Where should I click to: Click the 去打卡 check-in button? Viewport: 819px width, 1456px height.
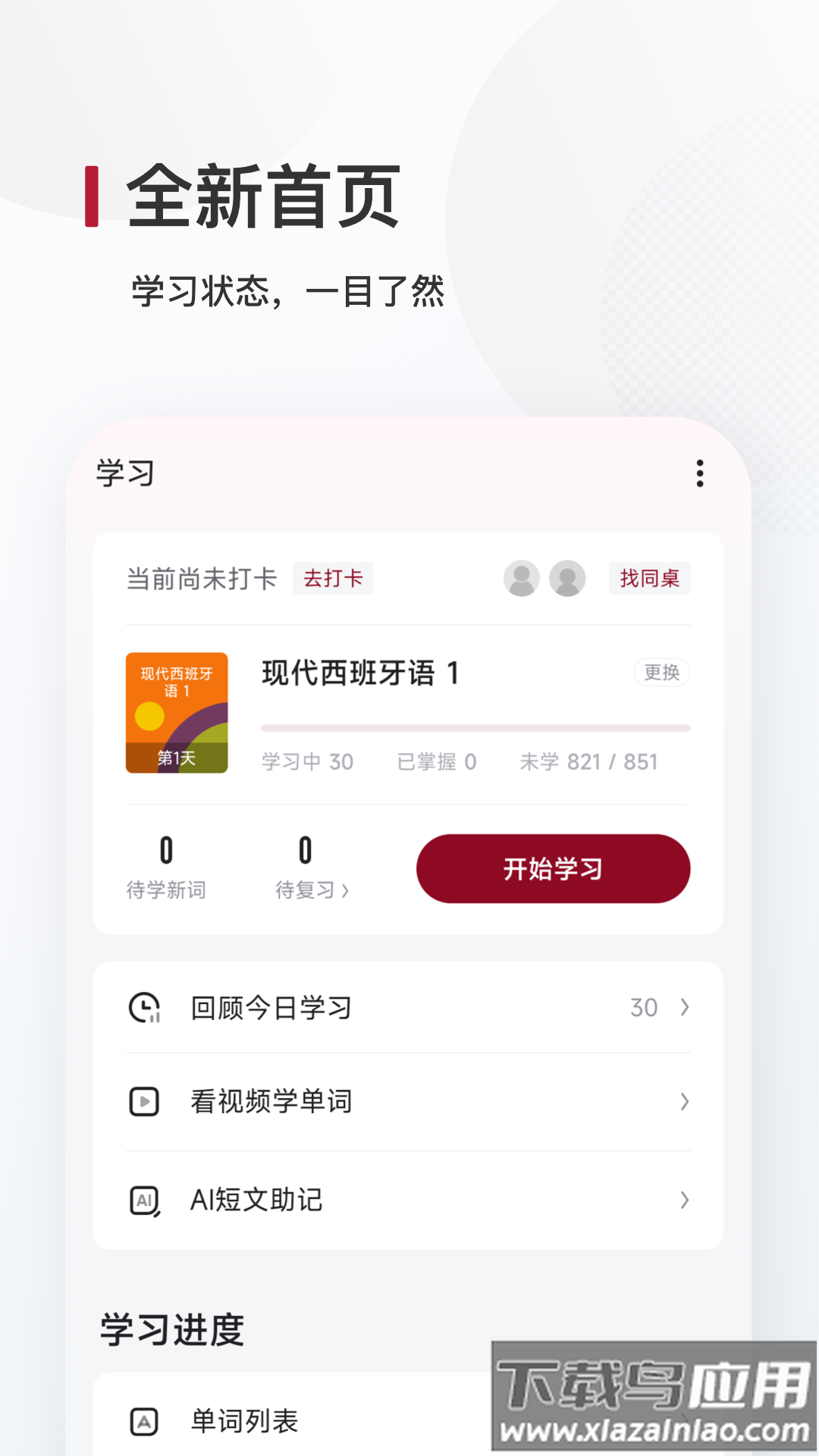(333, 578)
